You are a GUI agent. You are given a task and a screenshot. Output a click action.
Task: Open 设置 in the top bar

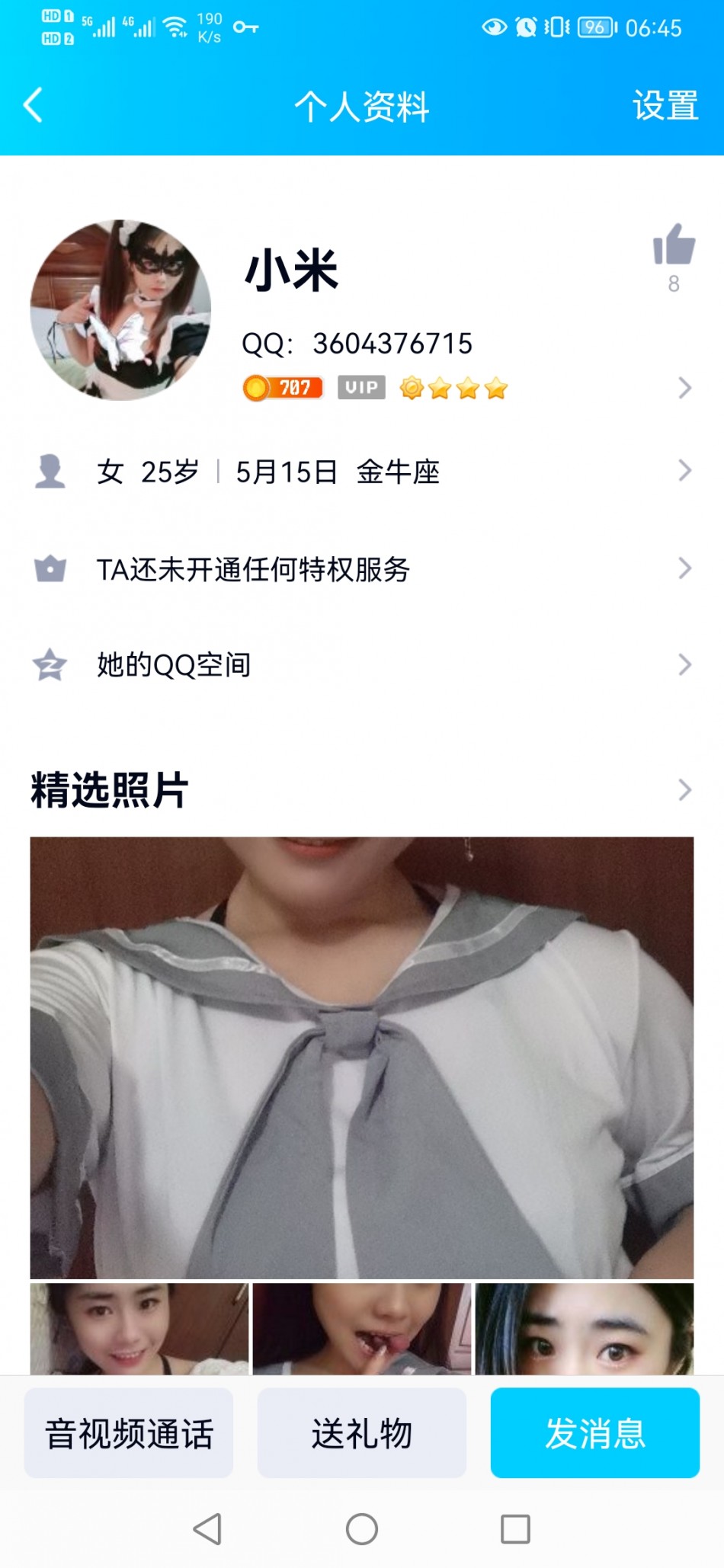point(665,105)
